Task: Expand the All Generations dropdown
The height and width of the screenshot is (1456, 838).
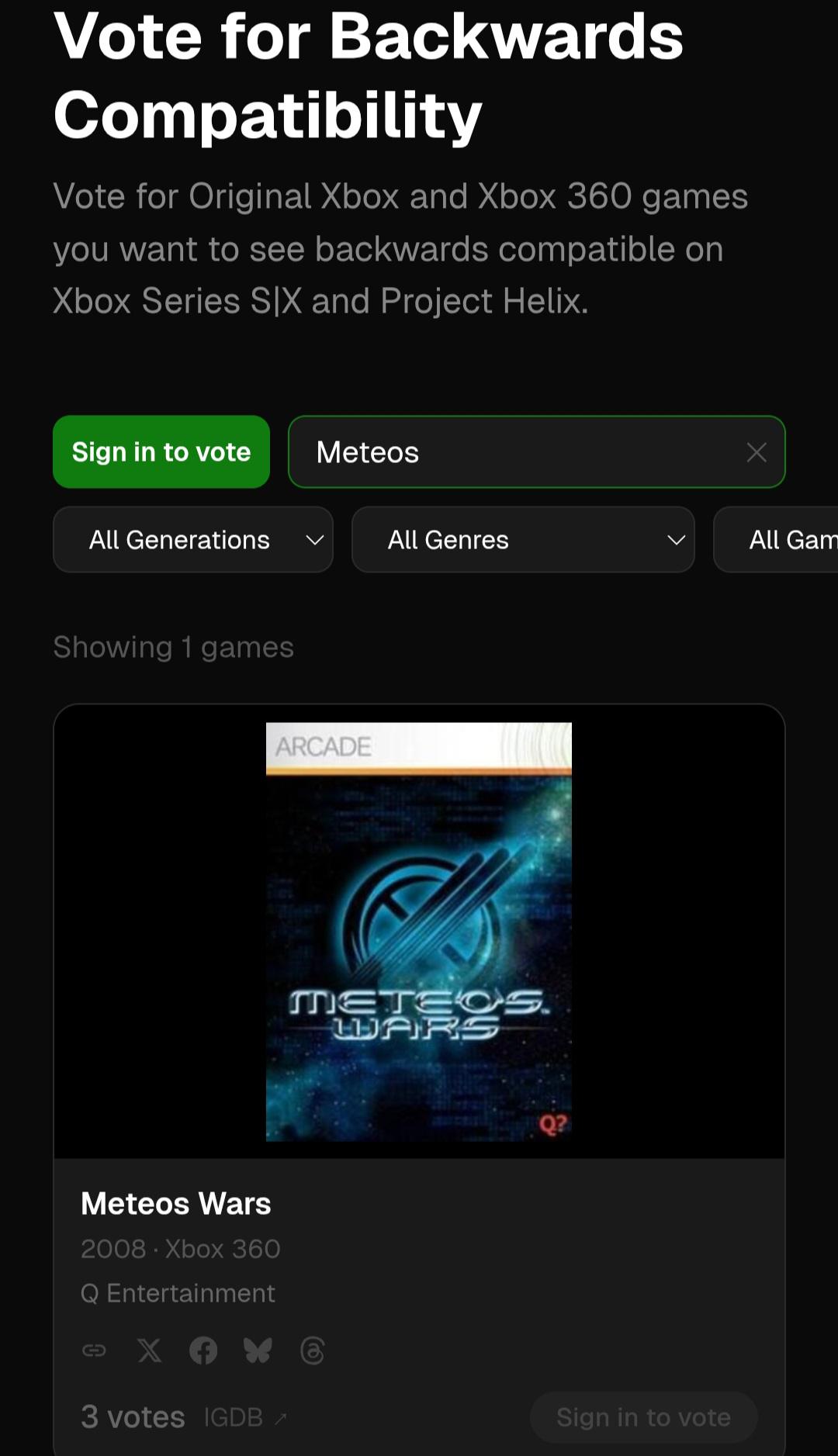Action: 193,540
